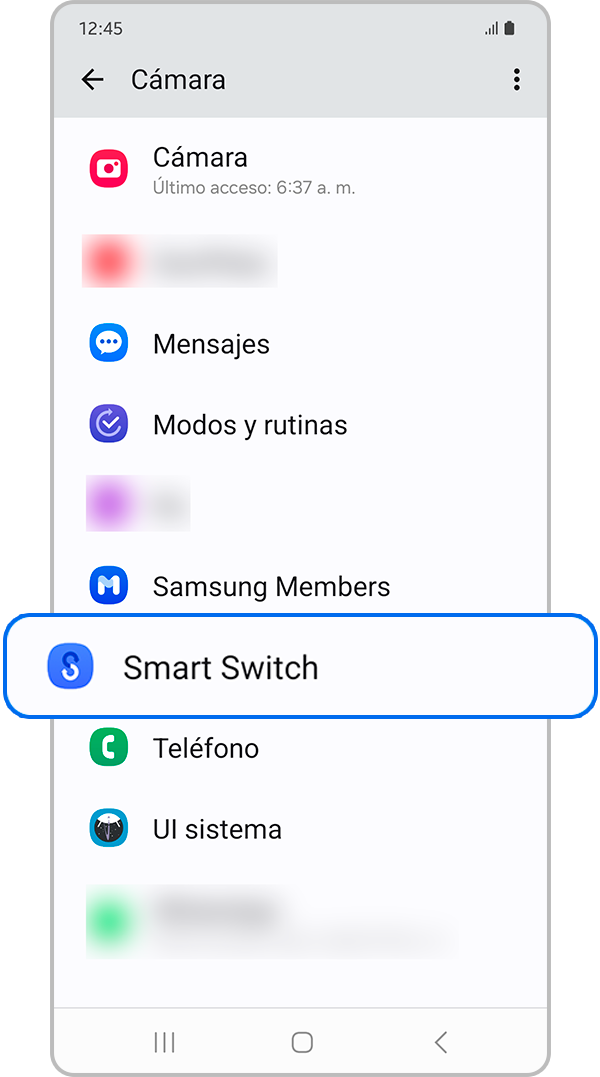Open the three-dot overflow menu
Viewport: 600px width, 1077px height.
pyautogui.click(x=516, y=80)
